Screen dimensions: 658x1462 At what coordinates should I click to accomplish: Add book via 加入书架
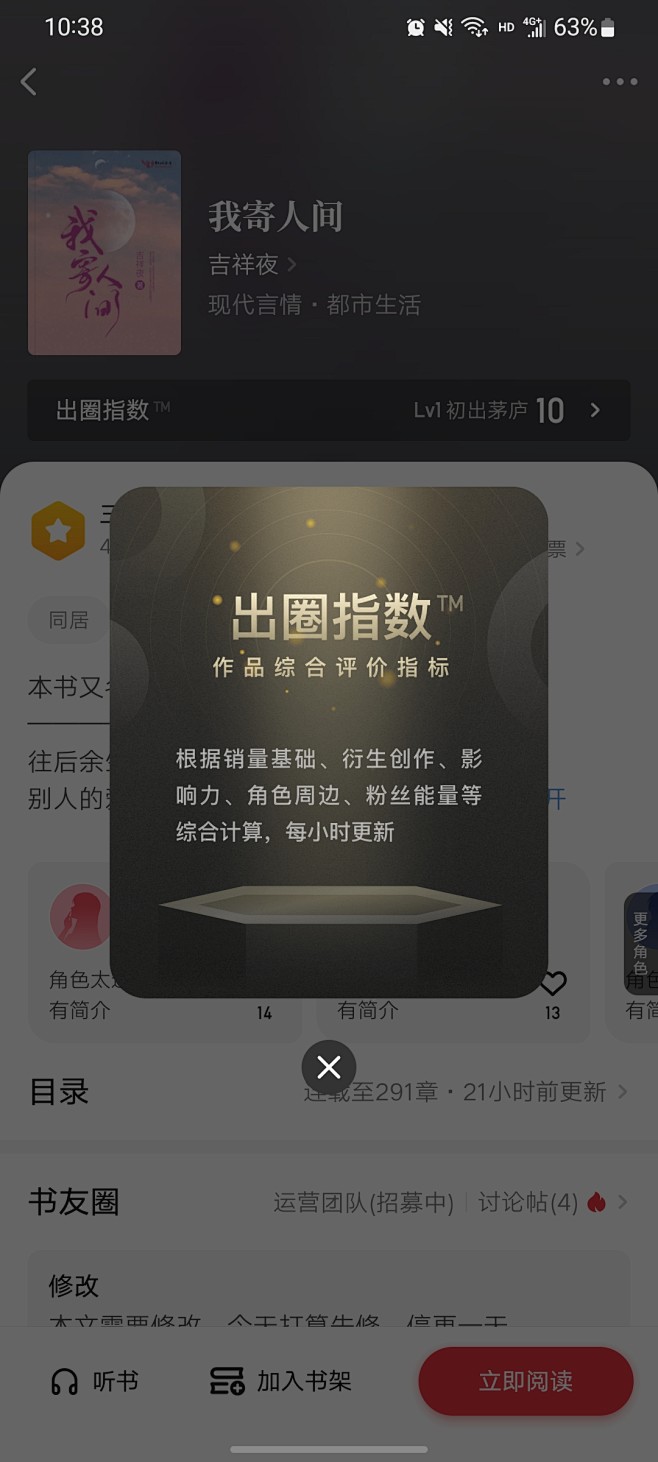(281, 1382)
